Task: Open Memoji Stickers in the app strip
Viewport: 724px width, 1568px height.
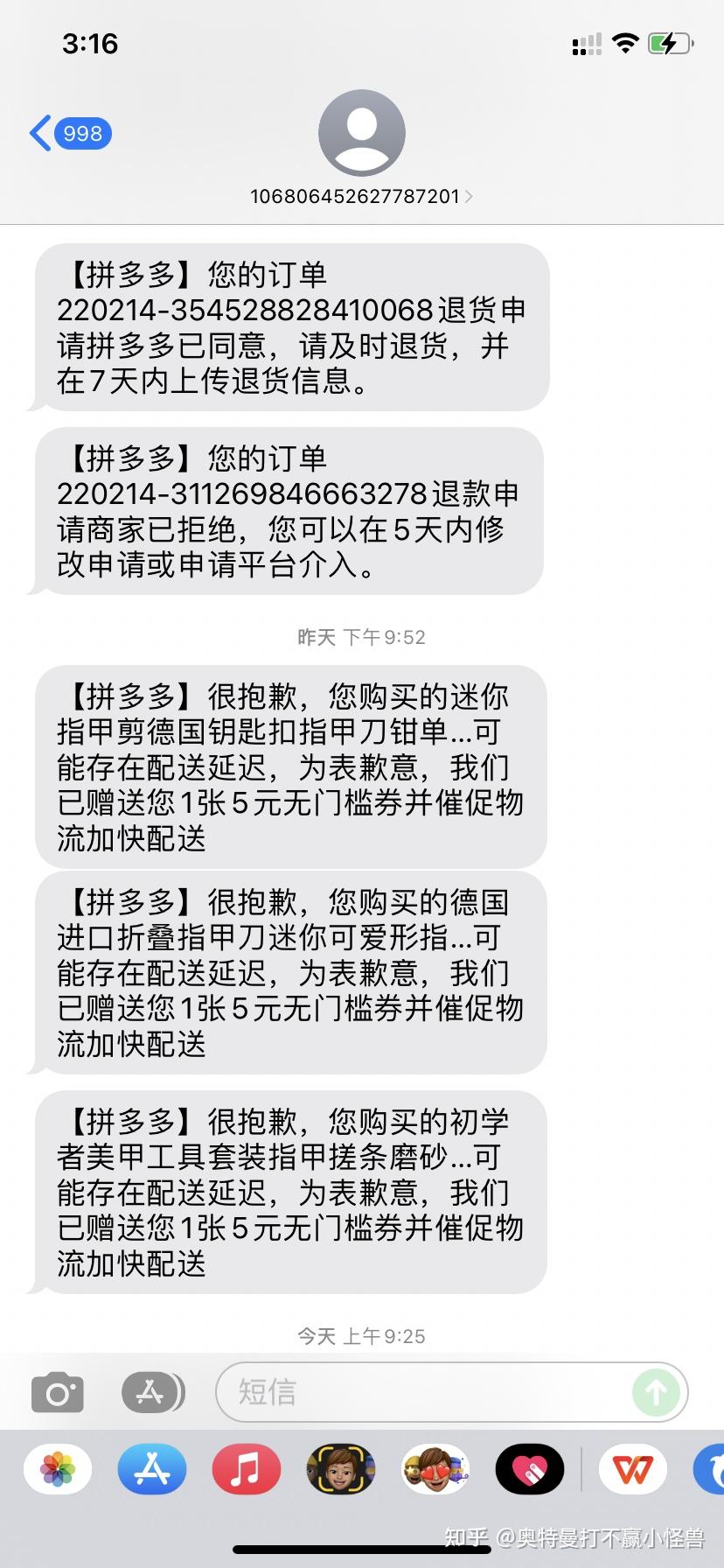Action: pos(435,1469)
